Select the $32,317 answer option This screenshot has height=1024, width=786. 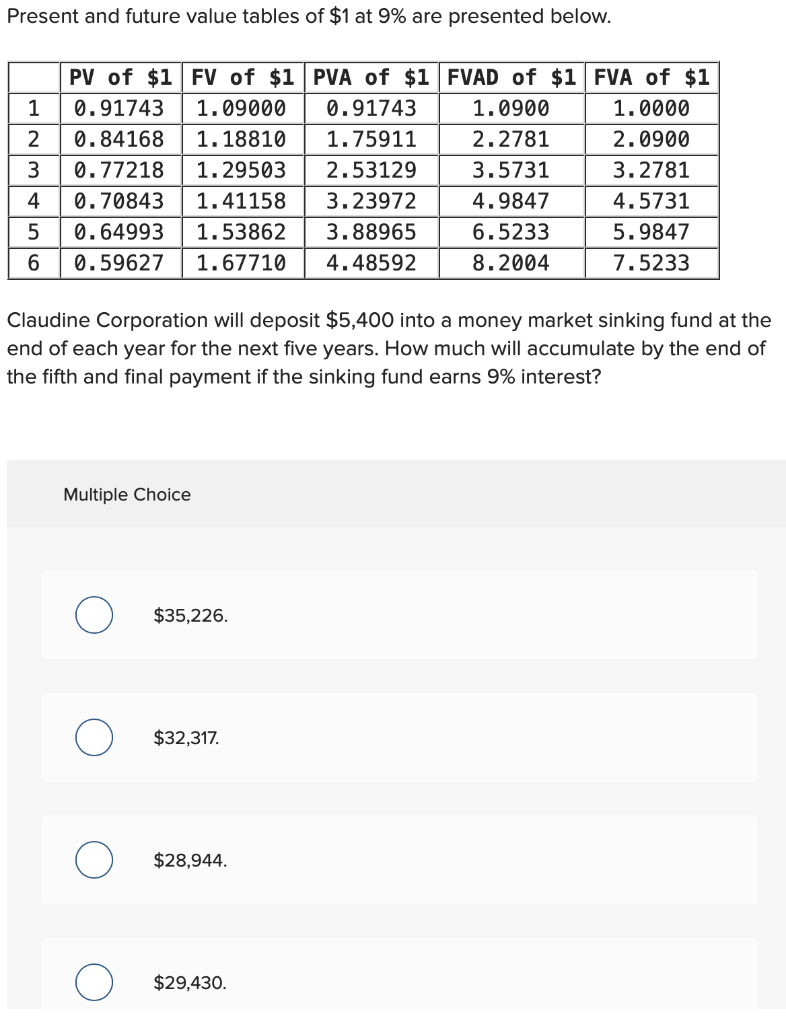click(x=93, y=738)
